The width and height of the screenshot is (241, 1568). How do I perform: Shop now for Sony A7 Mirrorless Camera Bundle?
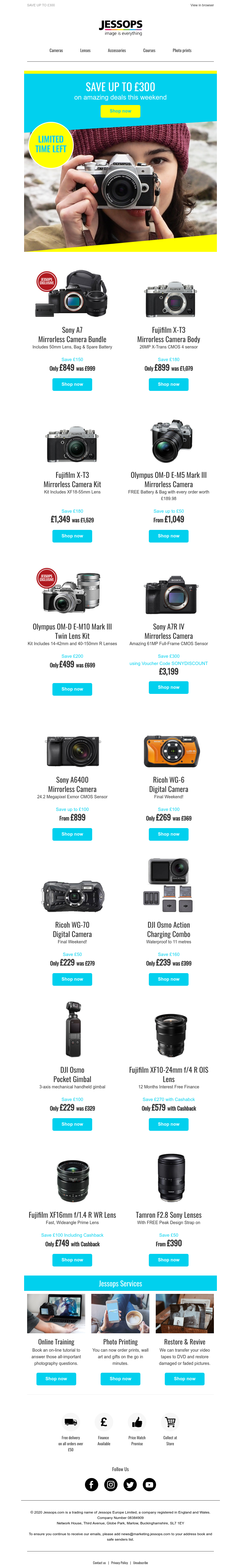(x=72, y=384)
